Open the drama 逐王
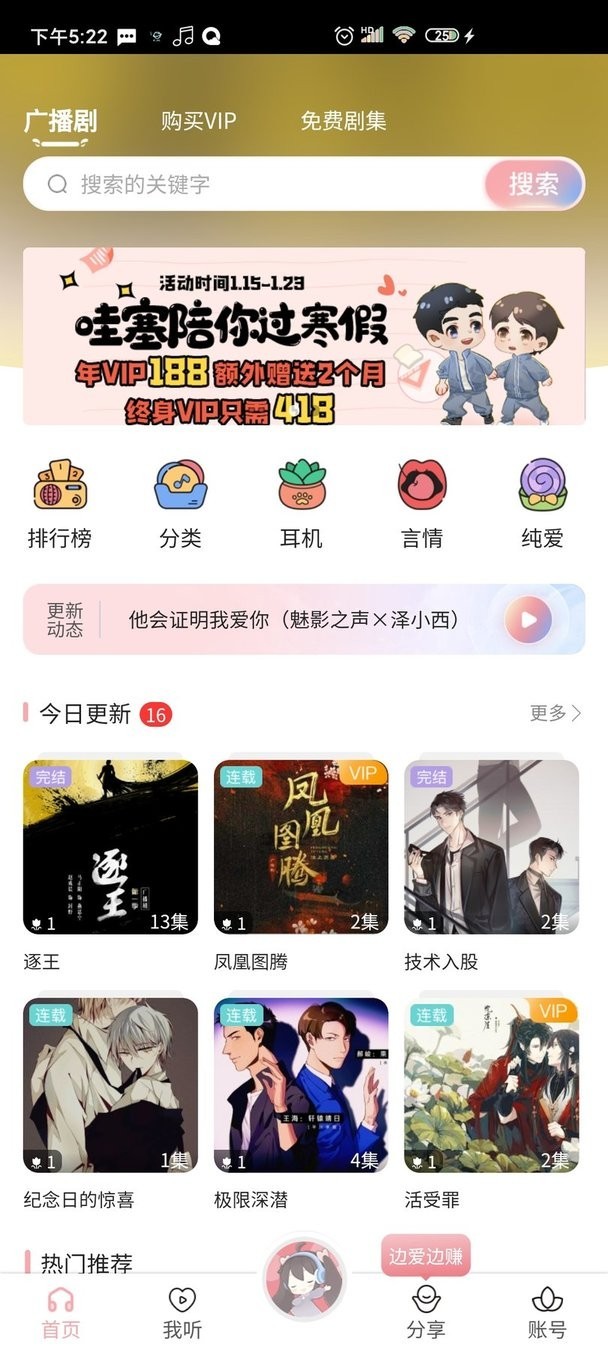Screen dimensions: 608x1350 pyautogui.click(x=110, y=847)
